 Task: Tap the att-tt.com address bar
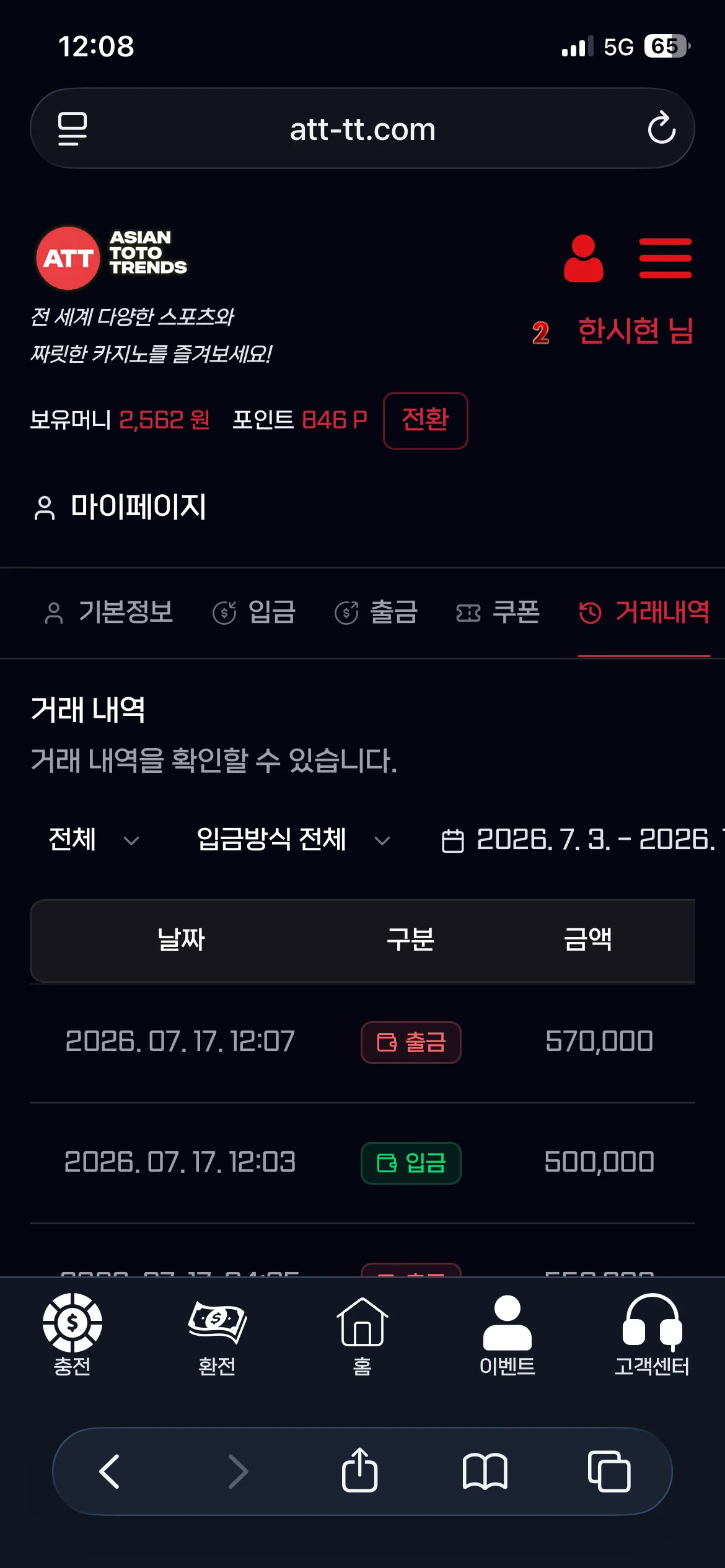362,128
